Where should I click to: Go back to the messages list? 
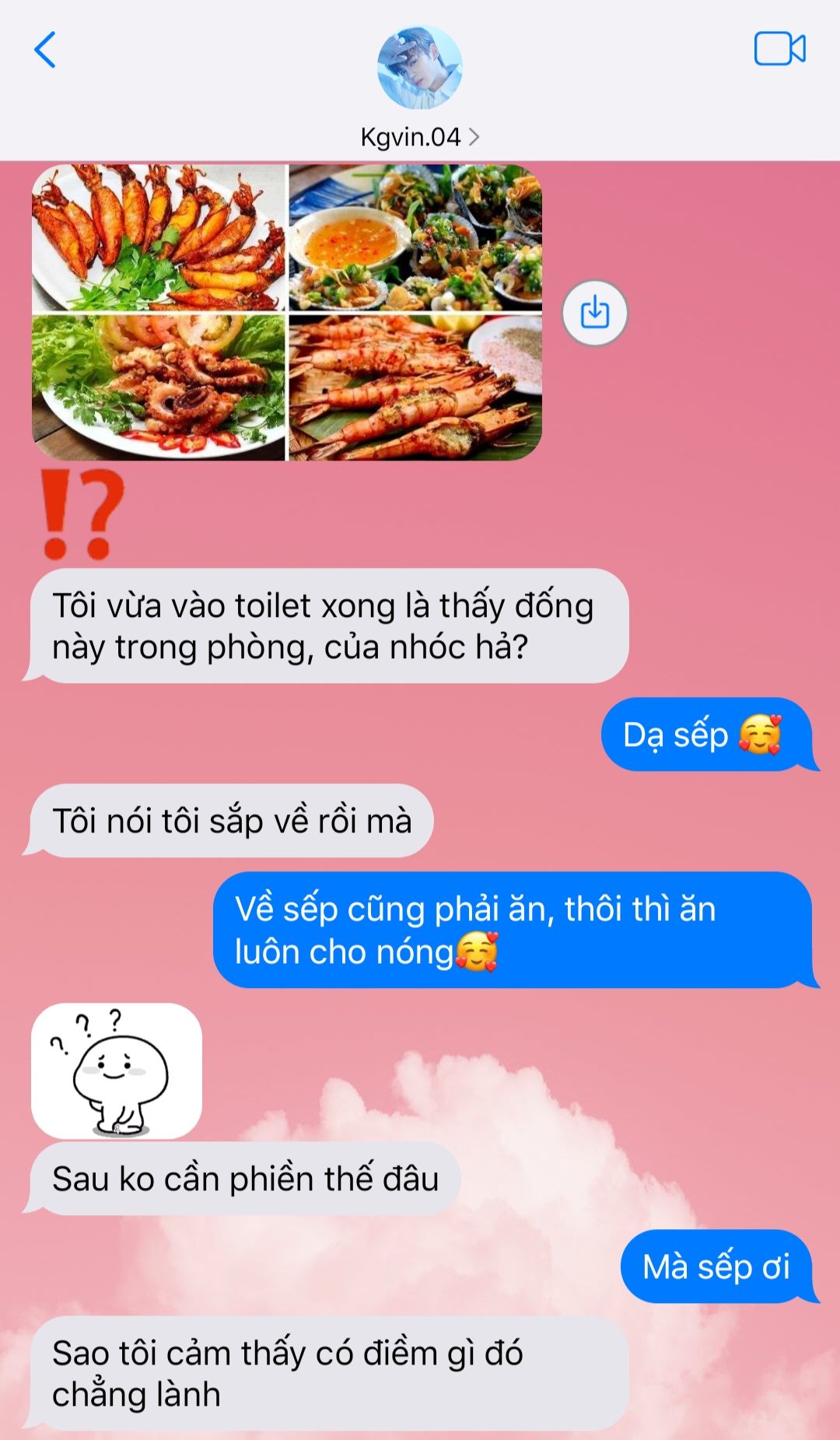45,51
